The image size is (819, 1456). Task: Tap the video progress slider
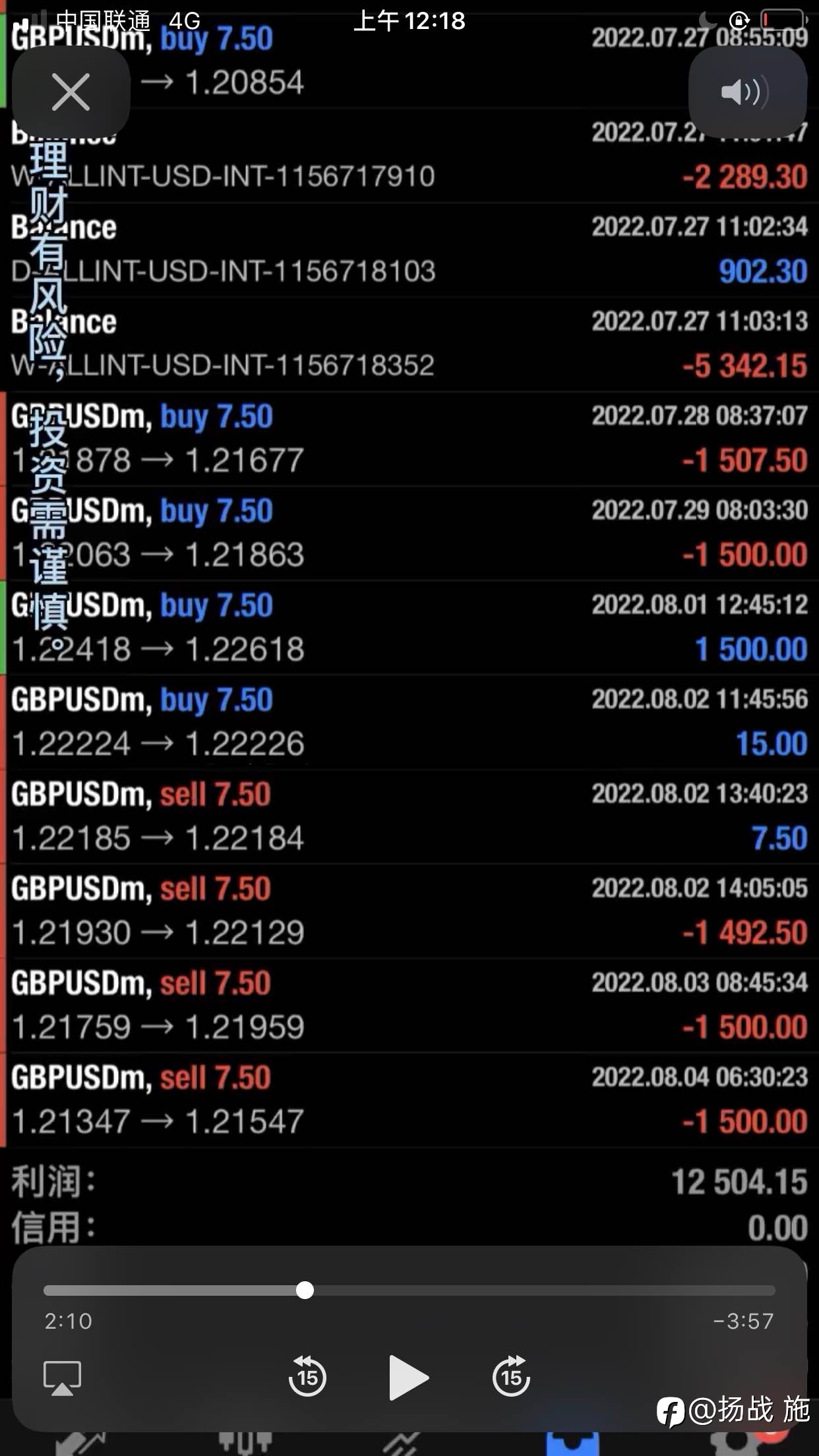[x=409, y=1290]
